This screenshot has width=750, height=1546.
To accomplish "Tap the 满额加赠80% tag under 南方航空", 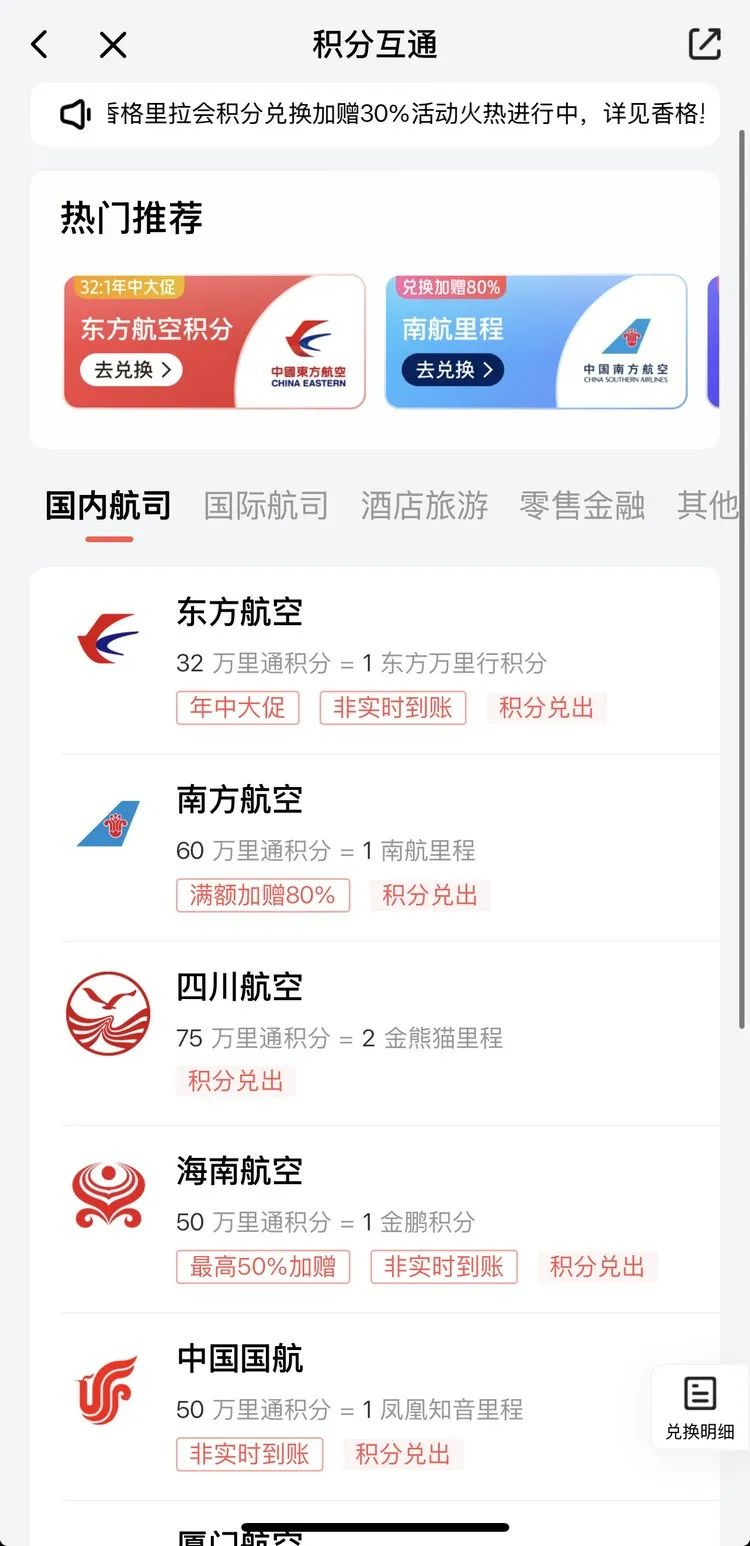I will pyautogui.click(x=262, y=895).
